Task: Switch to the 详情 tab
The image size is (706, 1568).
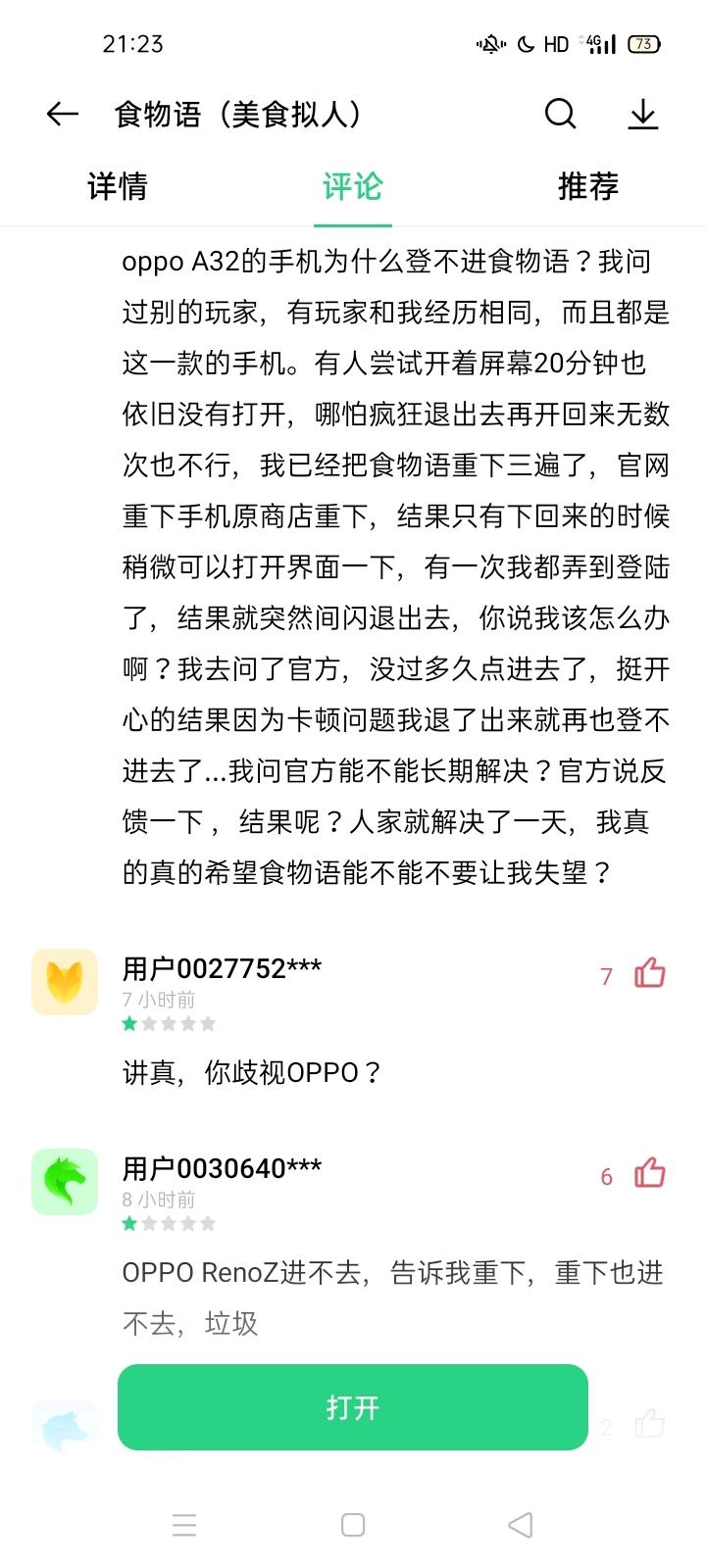Action: tap(118, 186)
